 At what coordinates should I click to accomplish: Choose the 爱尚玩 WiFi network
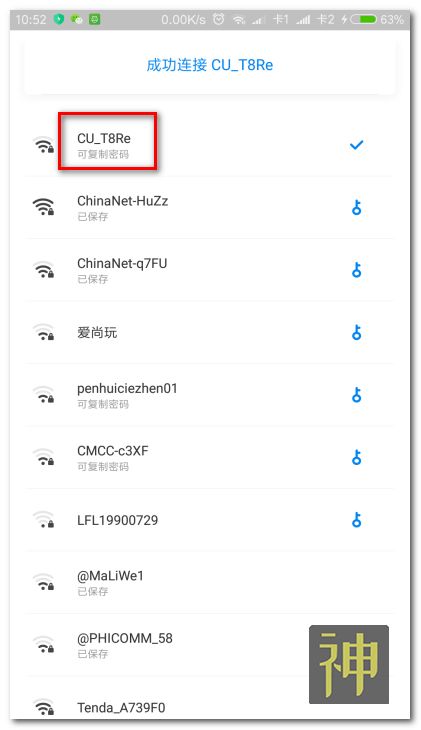click(x=210, y=332)
